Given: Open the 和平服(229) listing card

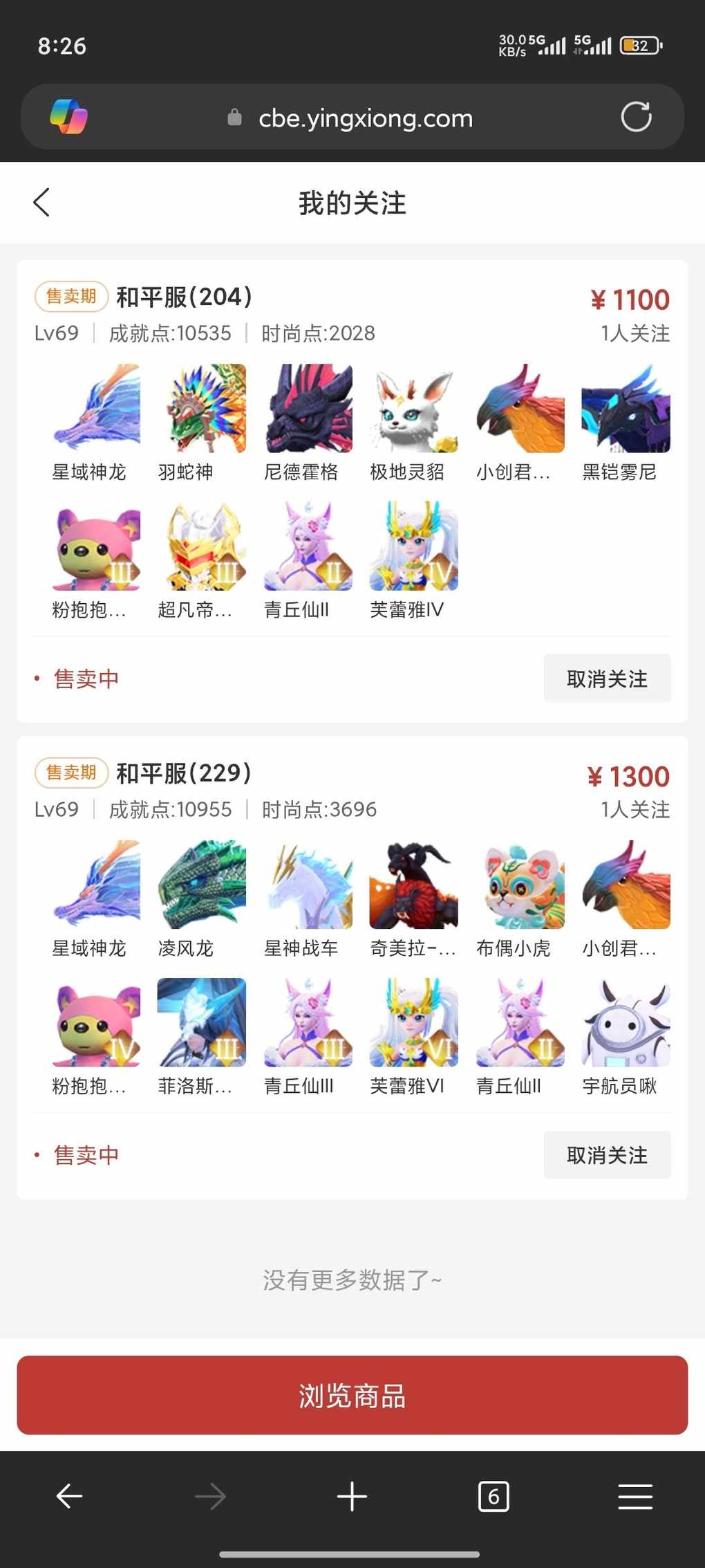Looking at the screenshot, I should click(x=184, y=773).
